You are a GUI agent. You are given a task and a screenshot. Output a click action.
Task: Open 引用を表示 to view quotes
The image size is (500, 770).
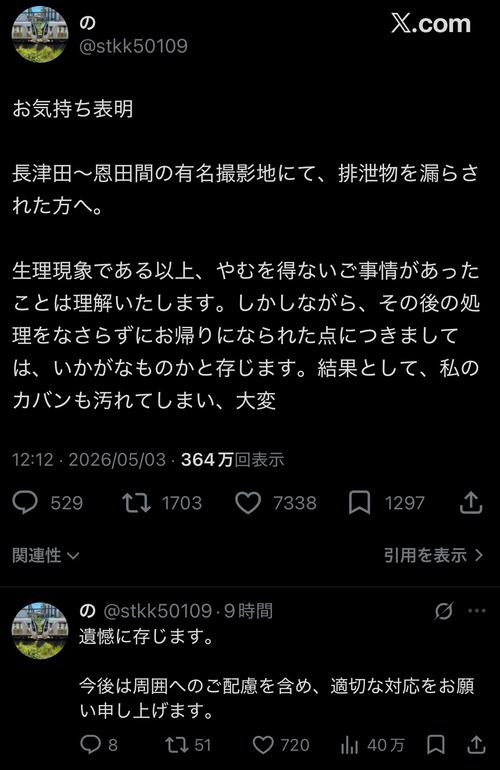point(433,555)
